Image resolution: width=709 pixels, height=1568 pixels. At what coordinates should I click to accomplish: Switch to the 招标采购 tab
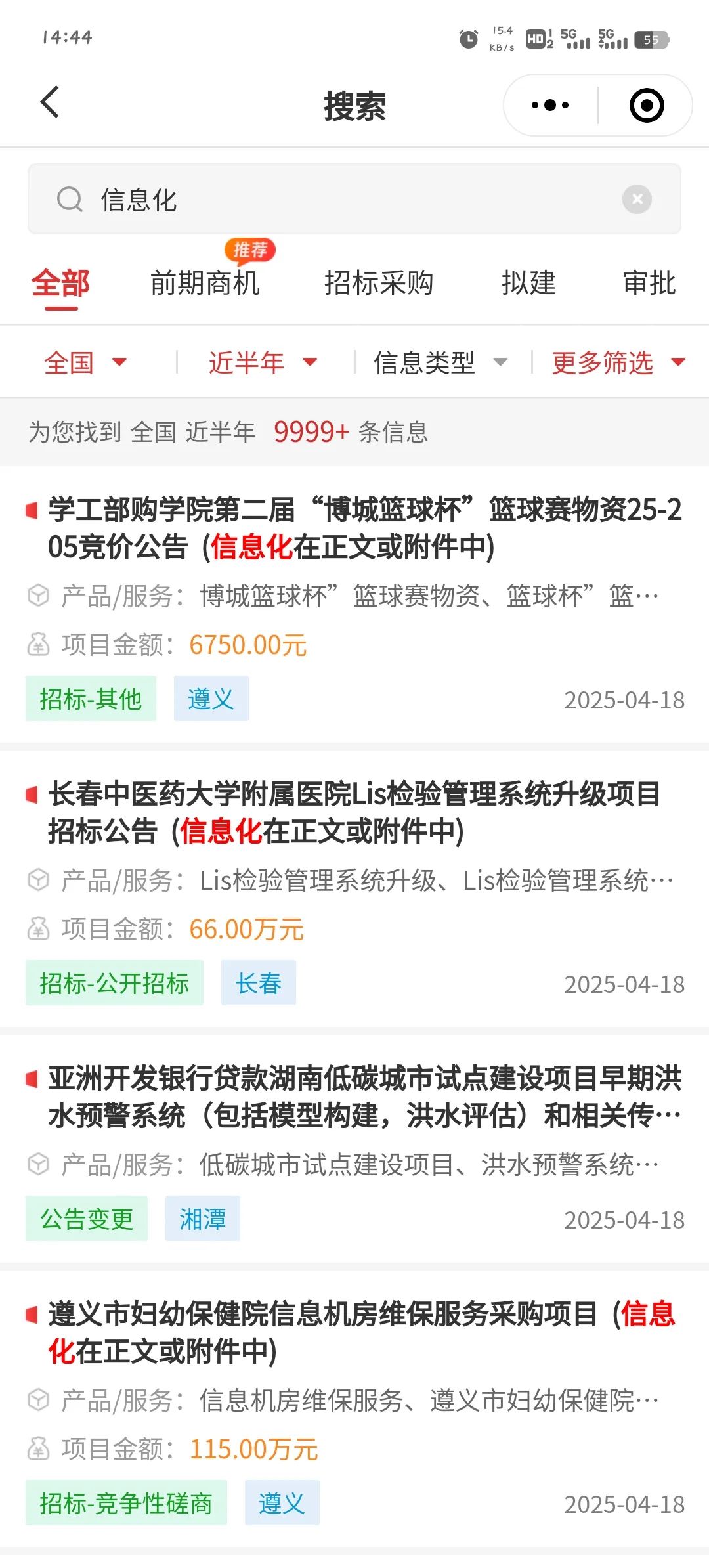pyautogui.click(x=379, y=284)
